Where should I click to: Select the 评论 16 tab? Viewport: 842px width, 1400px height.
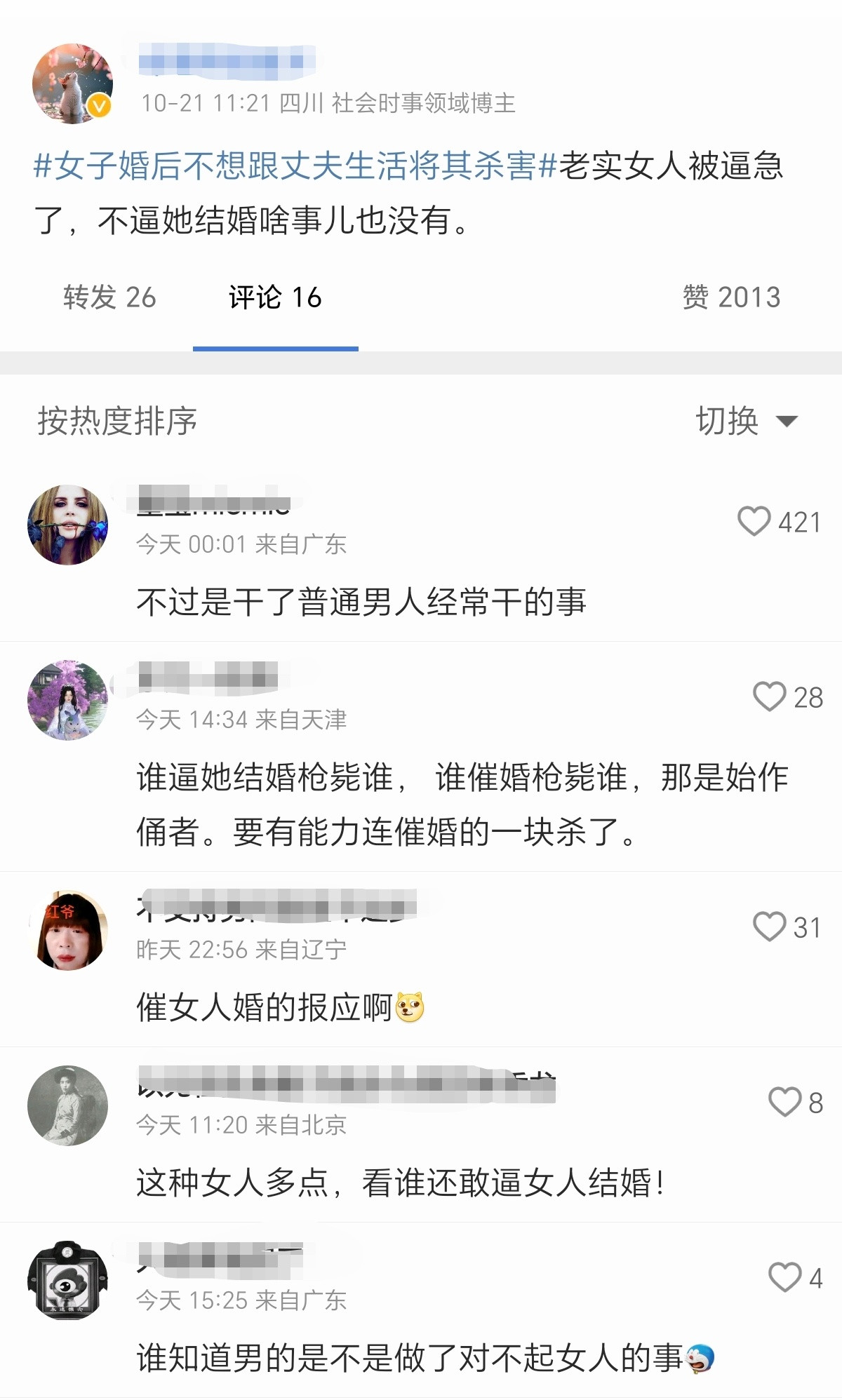coord(275,297)
